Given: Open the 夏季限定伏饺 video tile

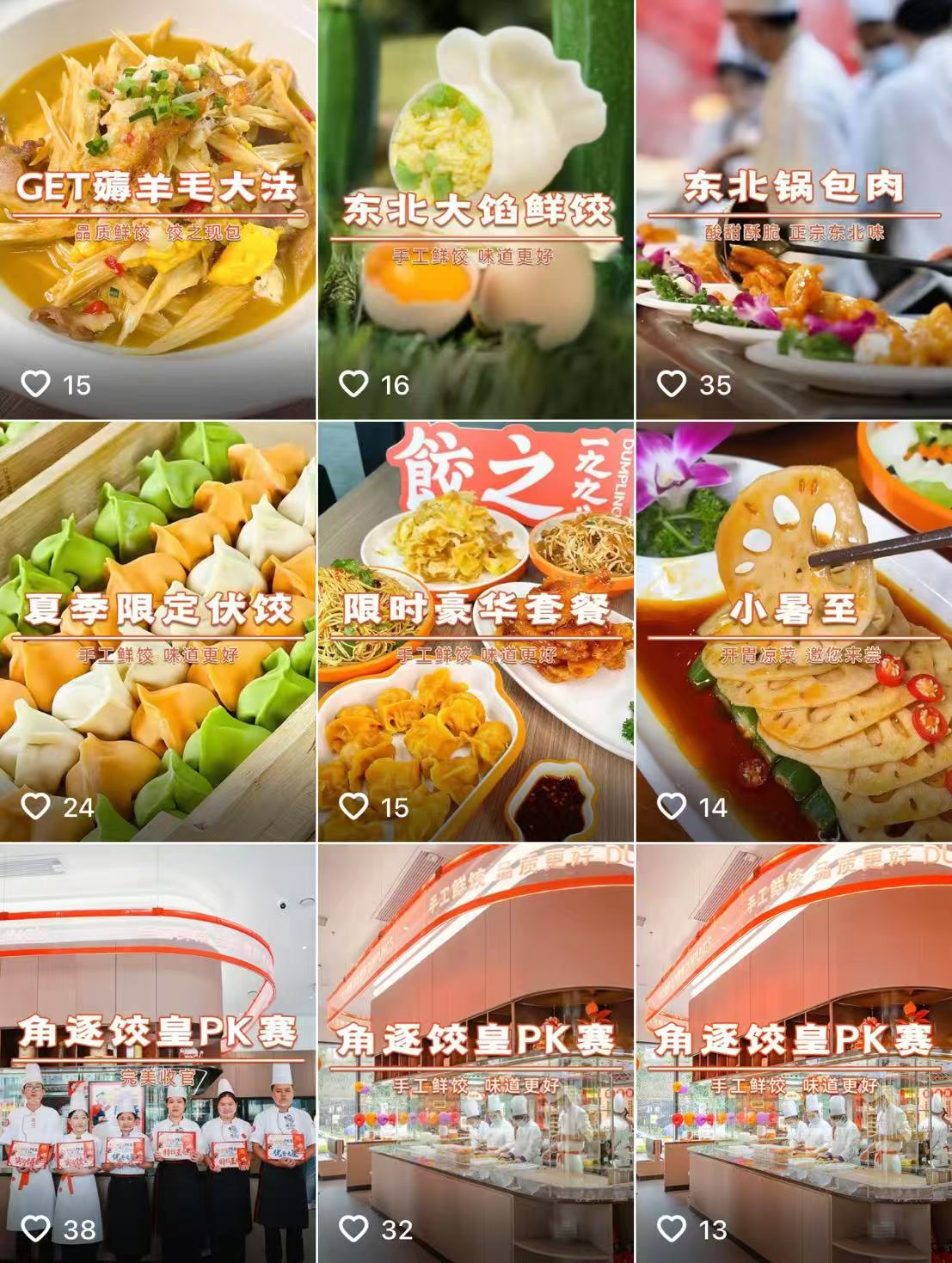Looking at the screenshot, I should coord(157,630).
